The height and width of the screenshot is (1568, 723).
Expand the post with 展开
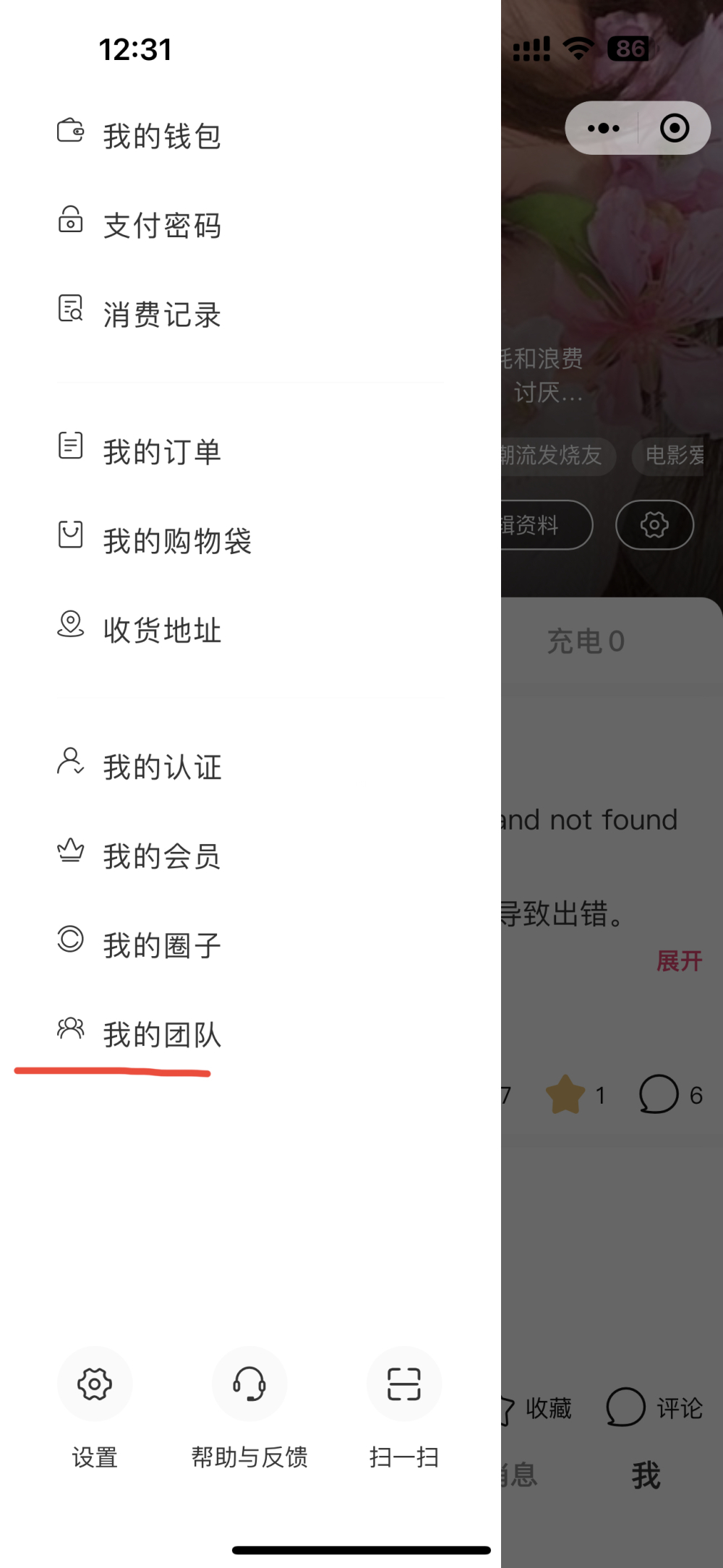coord(679,961)
